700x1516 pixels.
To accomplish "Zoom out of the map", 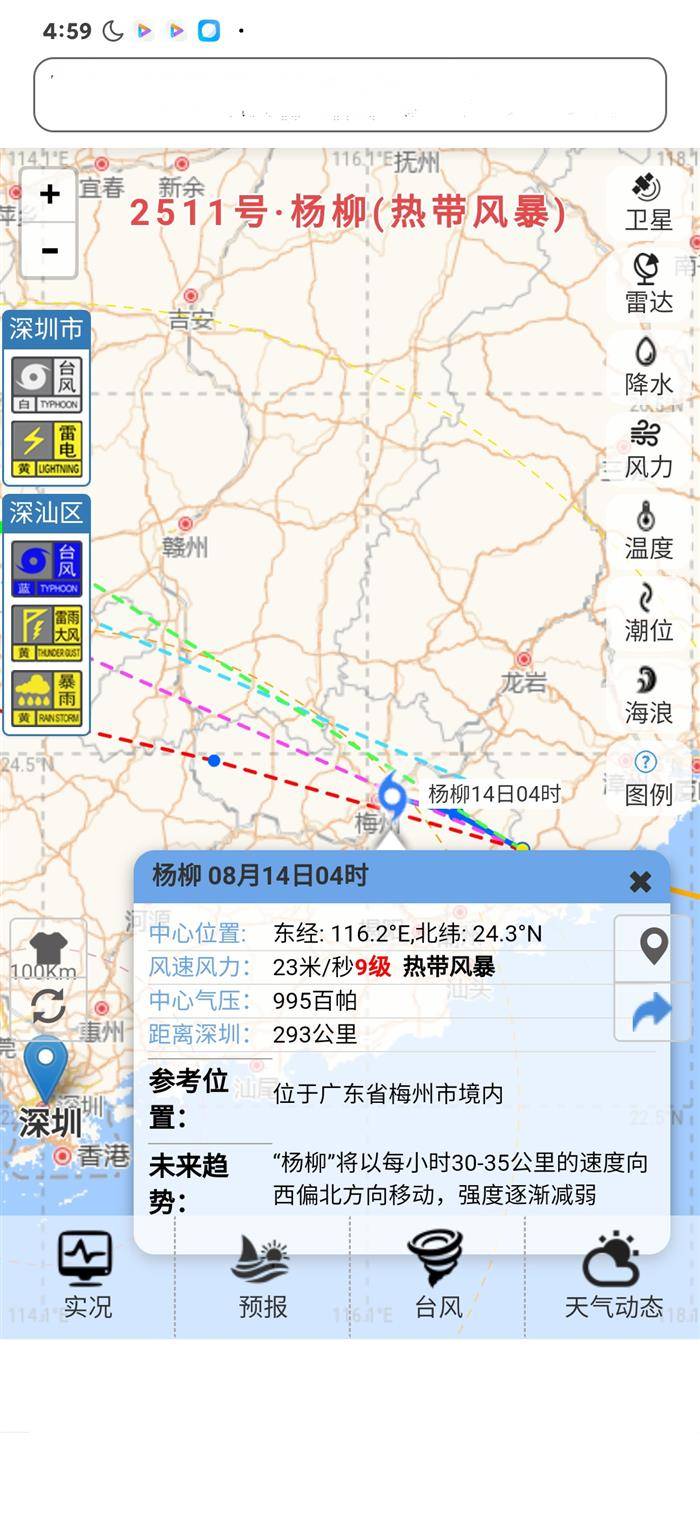I will coord(49,250).
